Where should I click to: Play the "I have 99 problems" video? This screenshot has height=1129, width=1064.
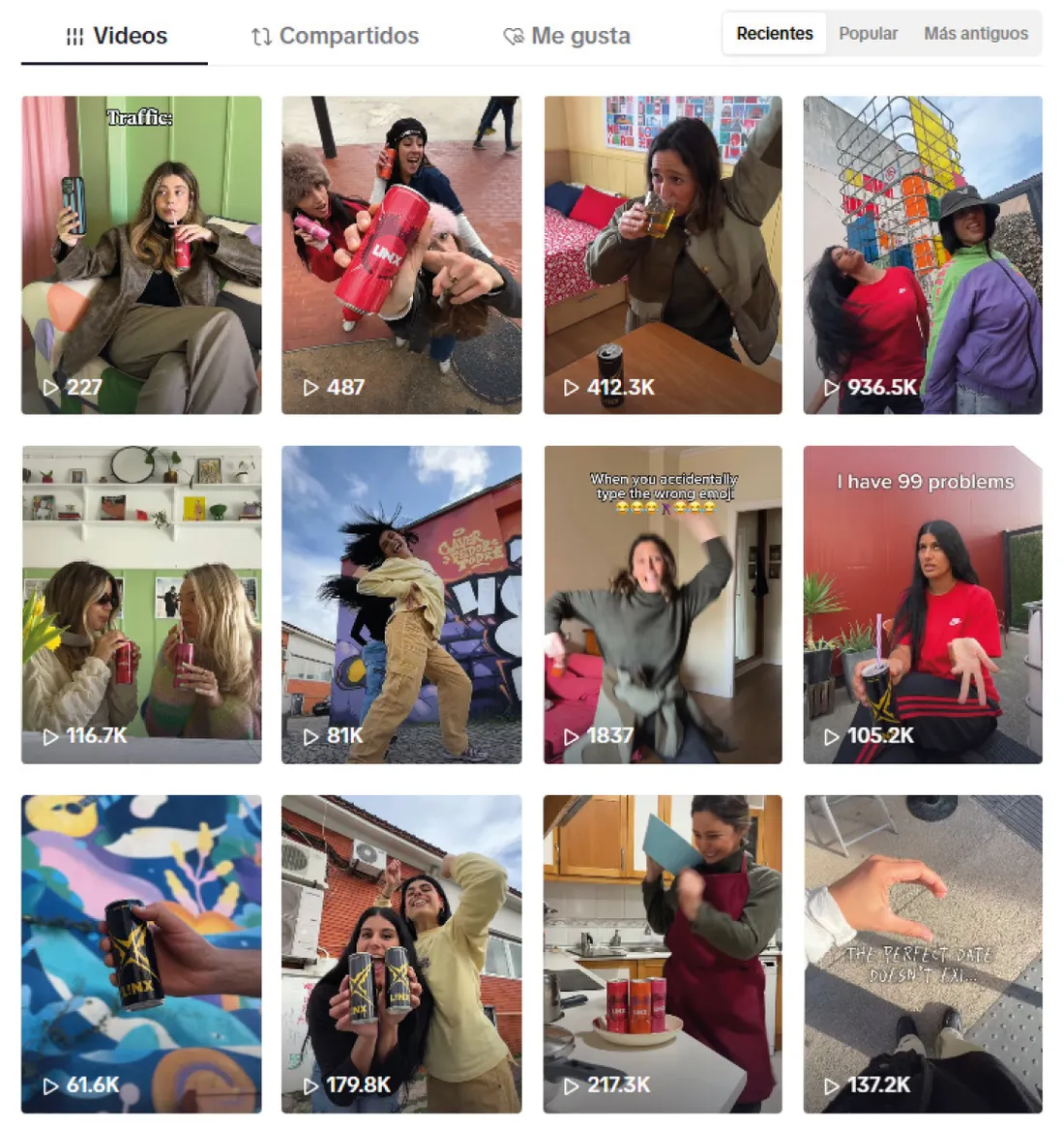923,605
